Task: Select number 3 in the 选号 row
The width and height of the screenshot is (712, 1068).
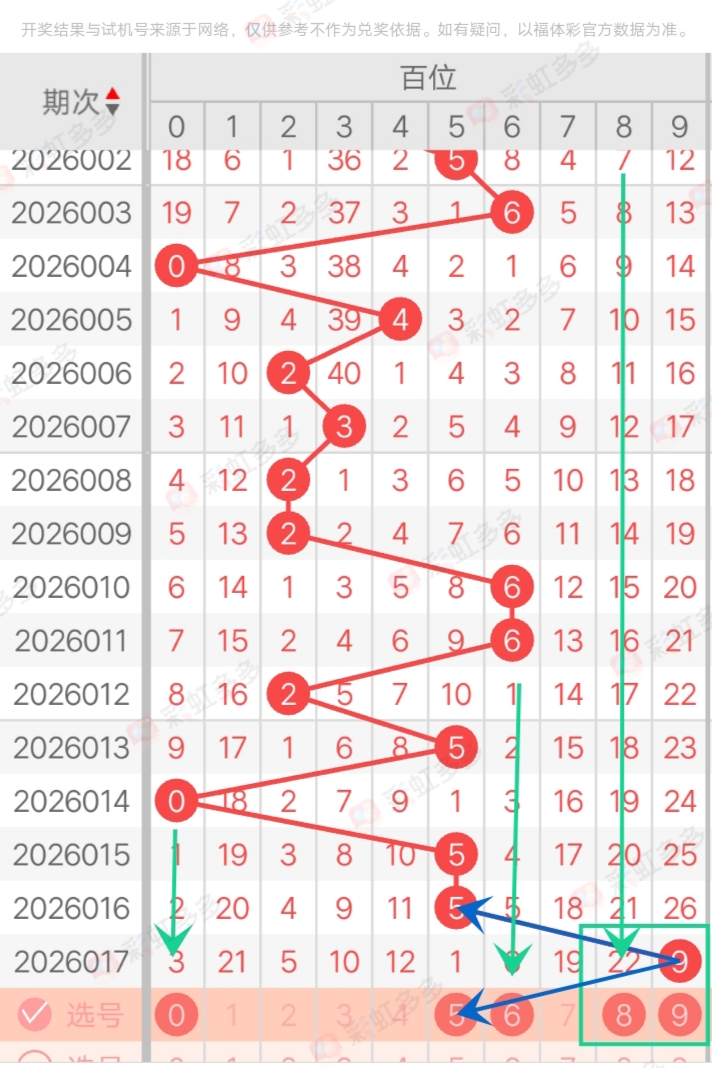Action: pos(344,1015)
